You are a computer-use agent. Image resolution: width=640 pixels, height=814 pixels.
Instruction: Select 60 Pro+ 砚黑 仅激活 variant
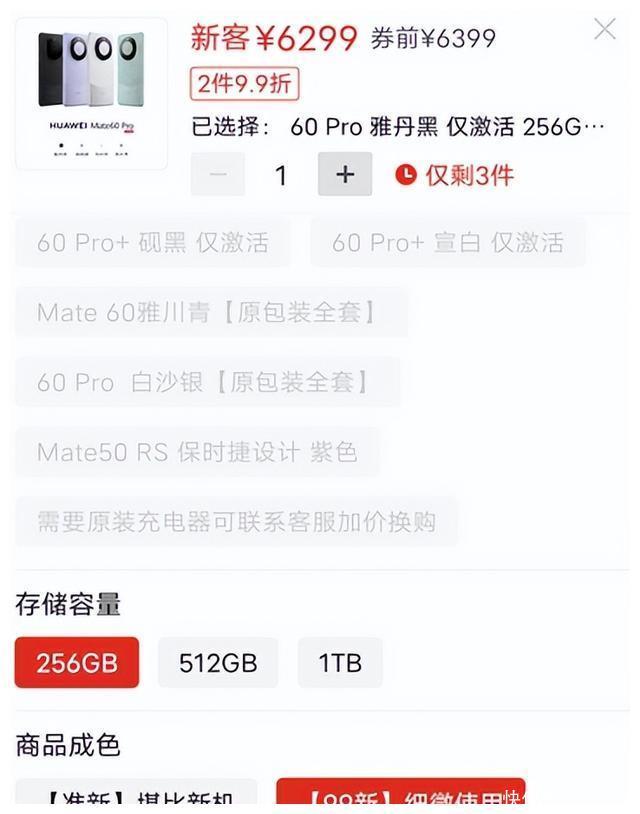click(153, 242)
